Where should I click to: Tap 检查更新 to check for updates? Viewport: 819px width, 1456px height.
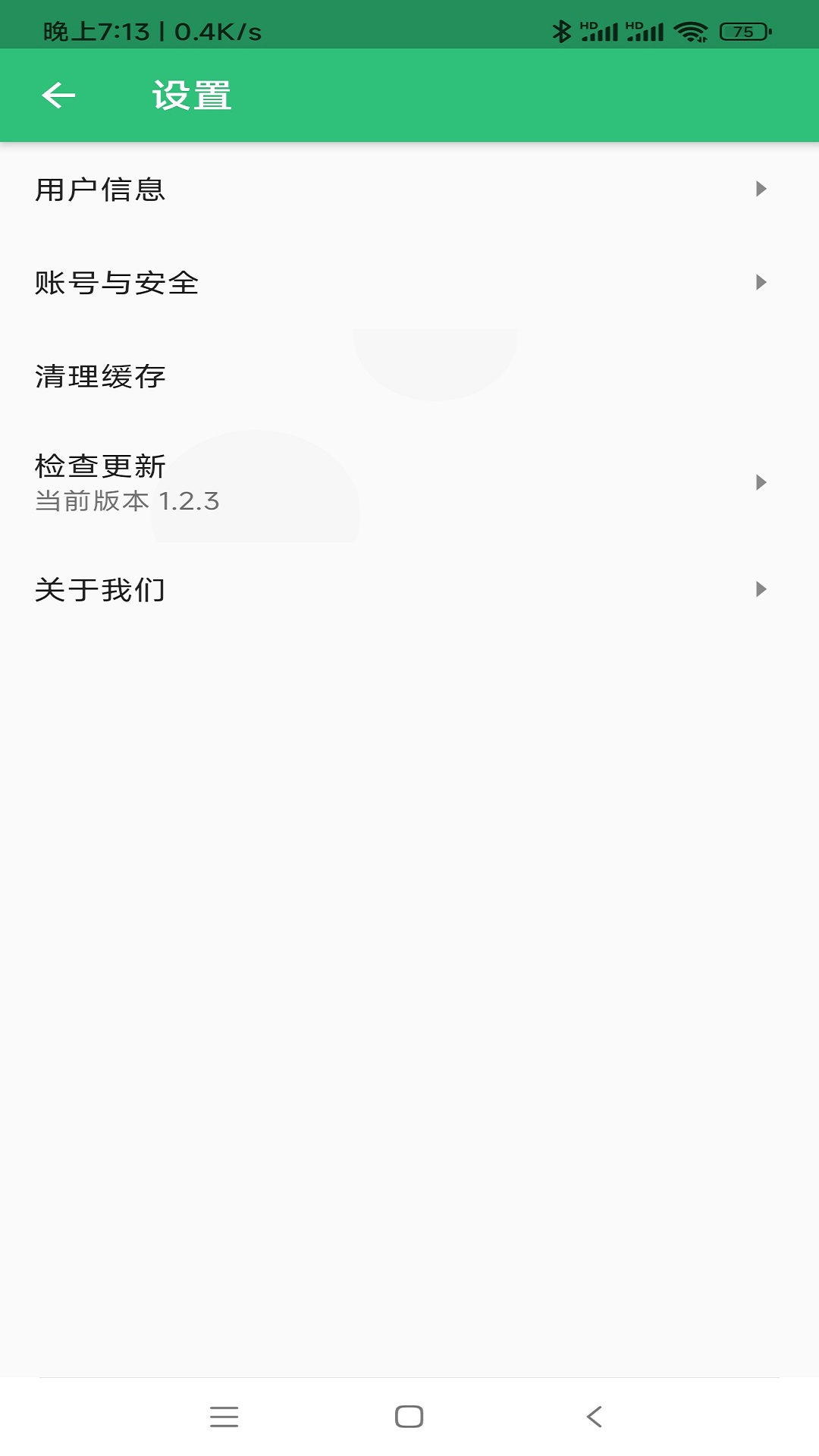(101, 467)
